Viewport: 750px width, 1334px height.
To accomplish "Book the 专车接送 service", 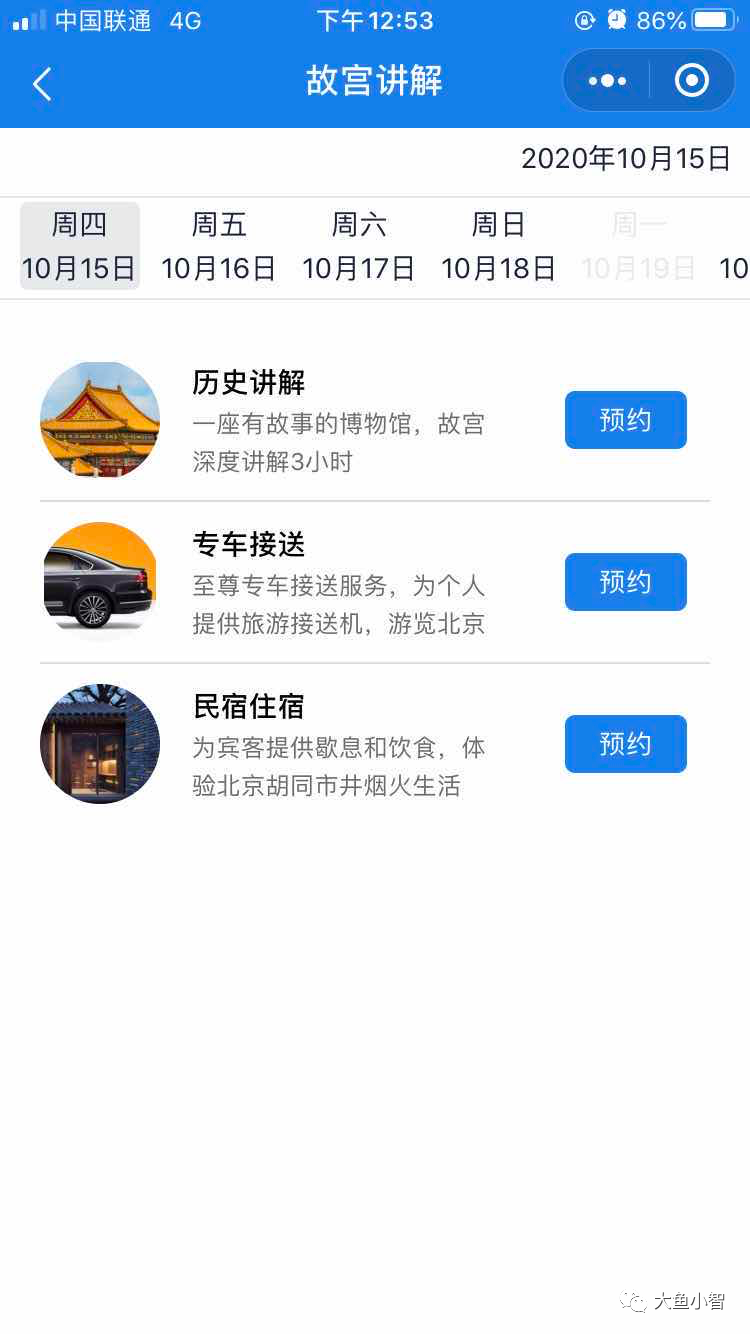I will tap(625, 582).
